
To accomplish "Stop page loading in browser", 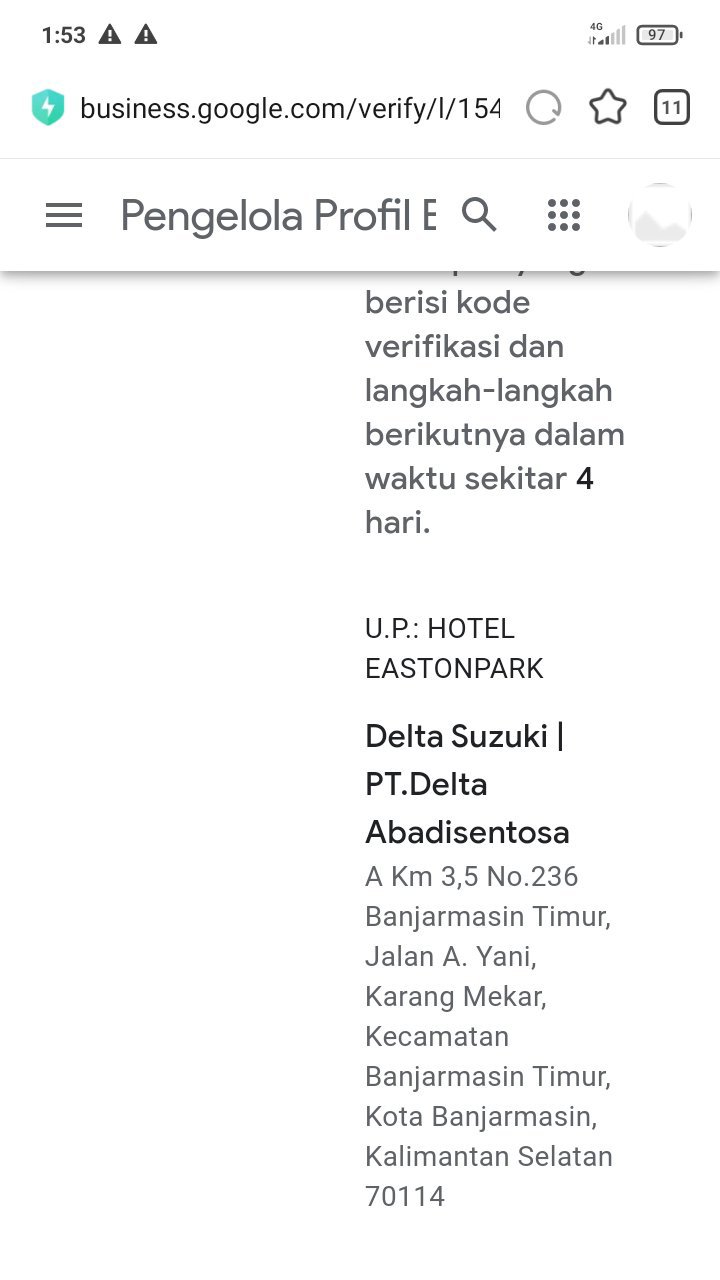I will [543, 107].
